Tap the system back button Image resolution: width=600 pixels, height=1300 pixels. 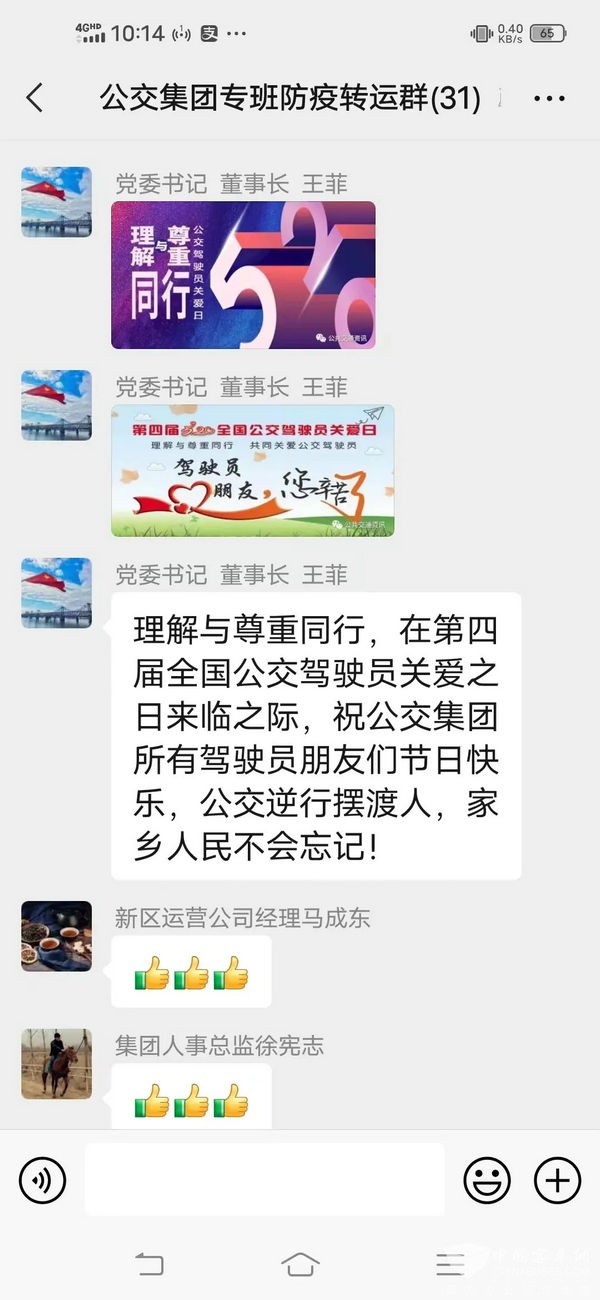(x=149, y=1264)
